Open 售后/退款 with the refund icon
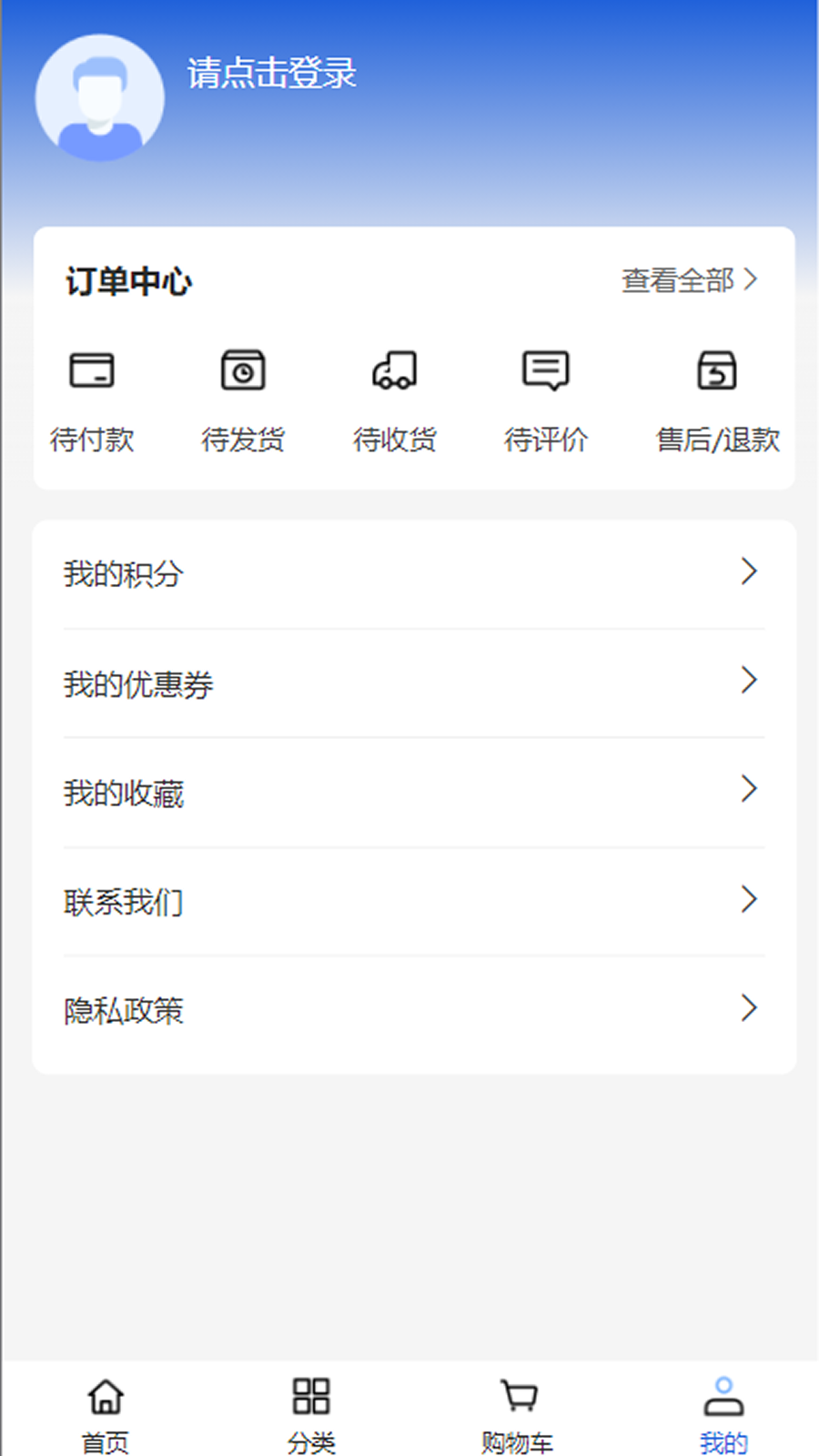 click(718, 369)
